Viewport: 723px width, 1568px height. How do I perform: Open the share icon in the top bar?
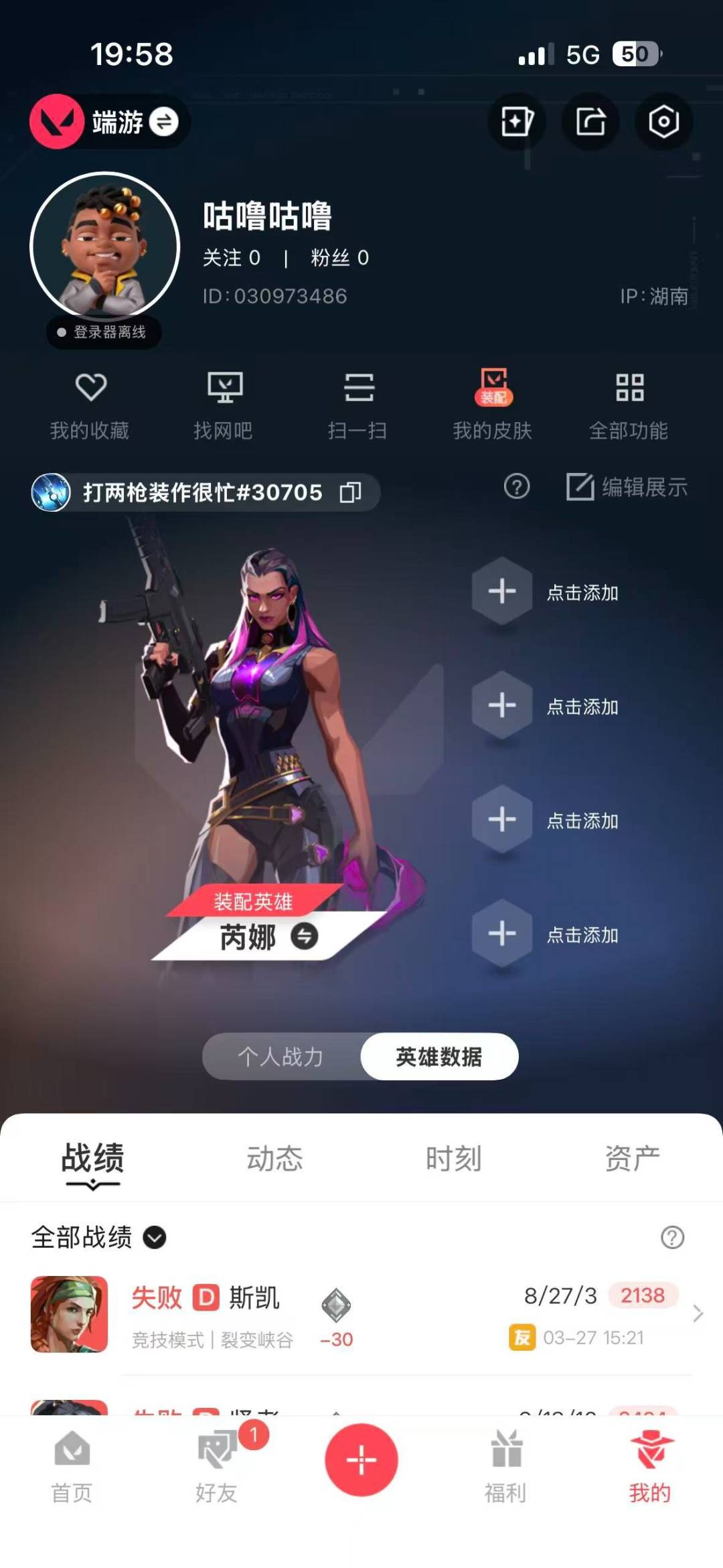click(590, 121)
